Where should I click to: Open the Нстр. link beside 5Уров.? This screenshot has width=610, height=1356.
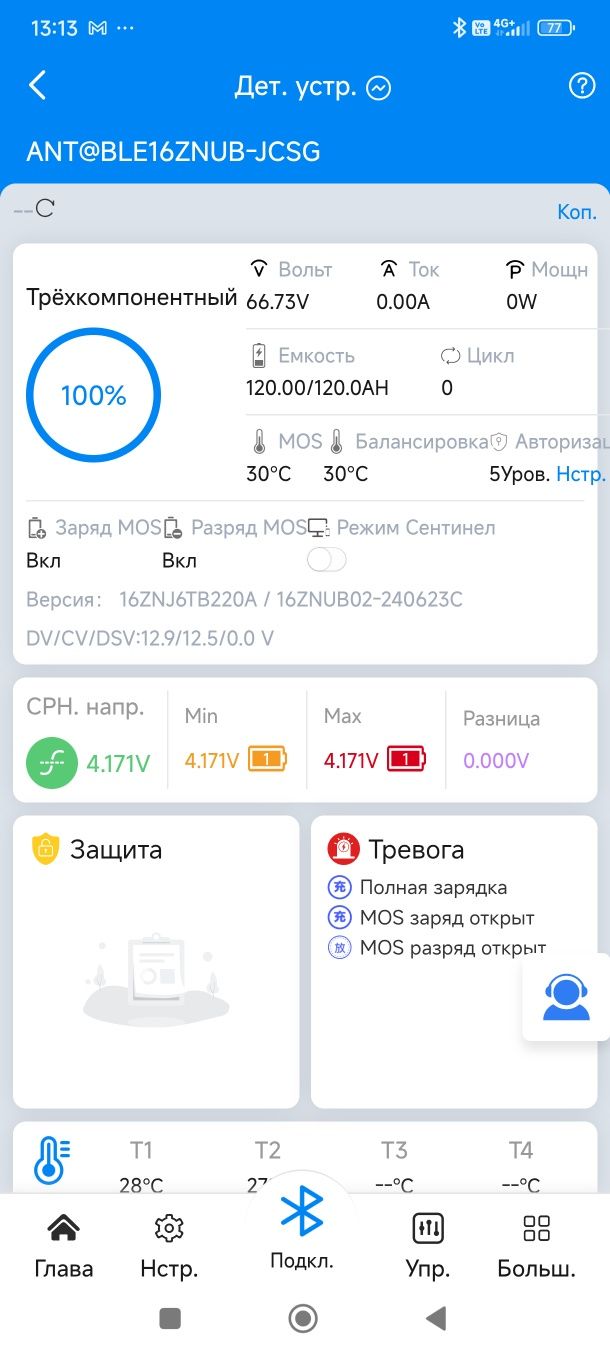point(581,474)
